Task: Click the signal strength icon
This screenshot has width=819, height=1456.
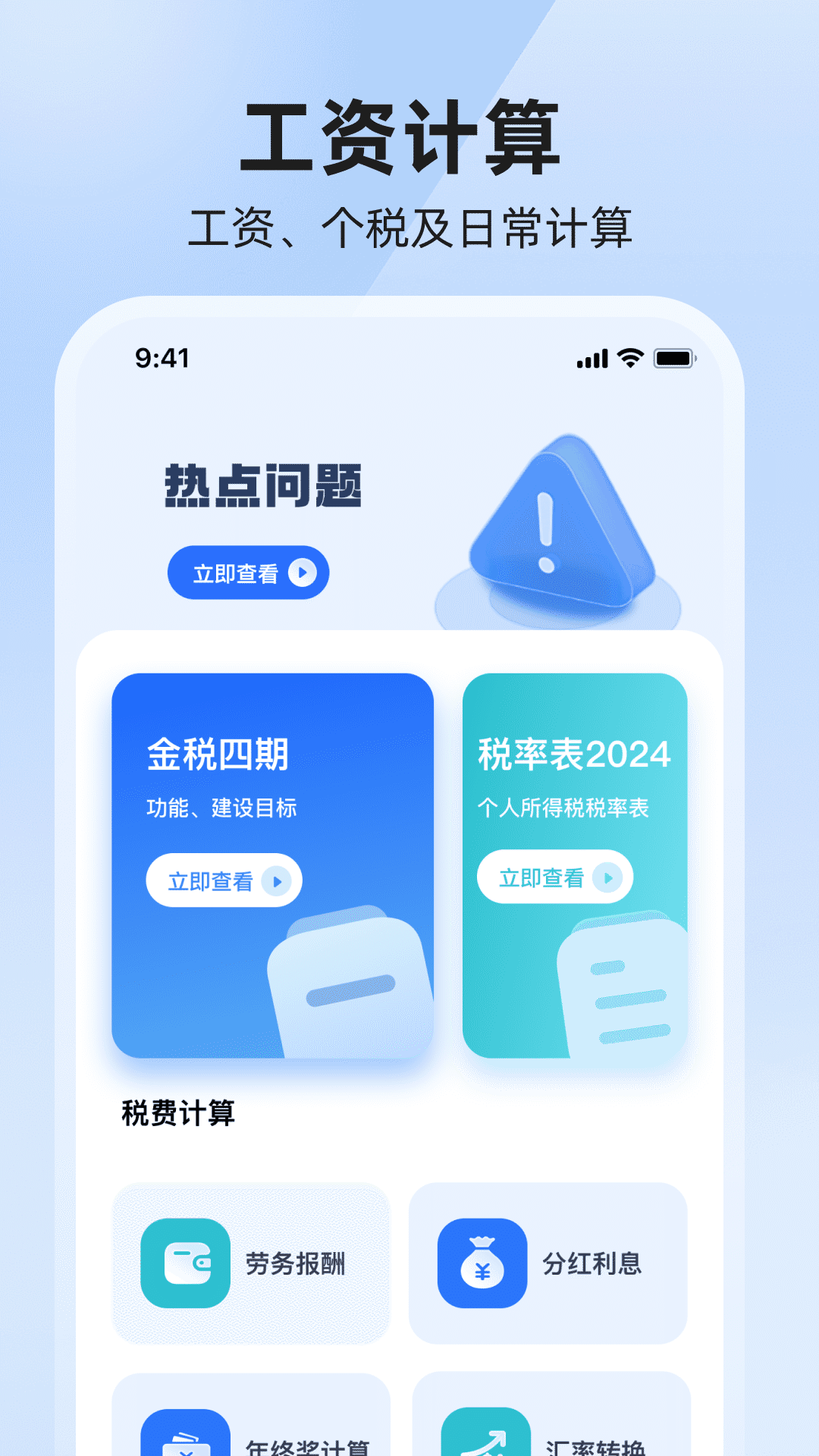Action: pyautogui.click(x=592, y=359)
